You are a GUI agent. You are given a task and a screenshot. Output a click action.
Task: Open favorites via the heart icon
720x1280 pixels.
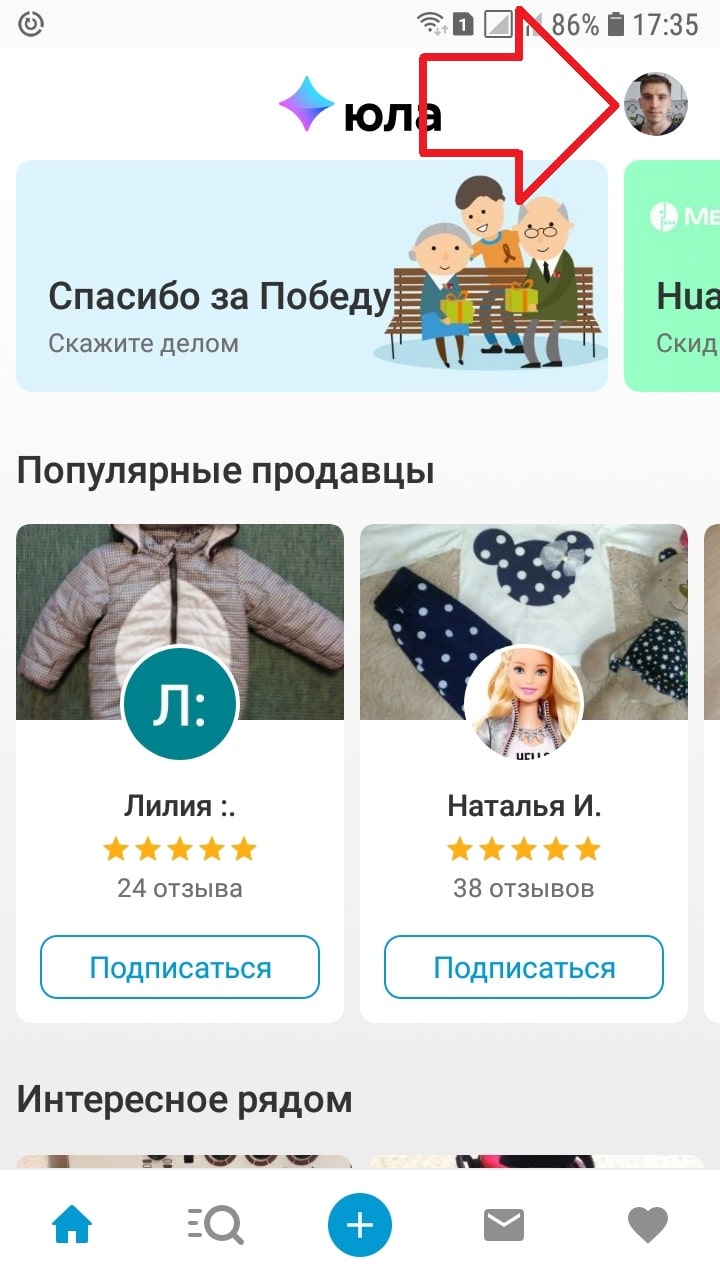(x=648, y=1224)
